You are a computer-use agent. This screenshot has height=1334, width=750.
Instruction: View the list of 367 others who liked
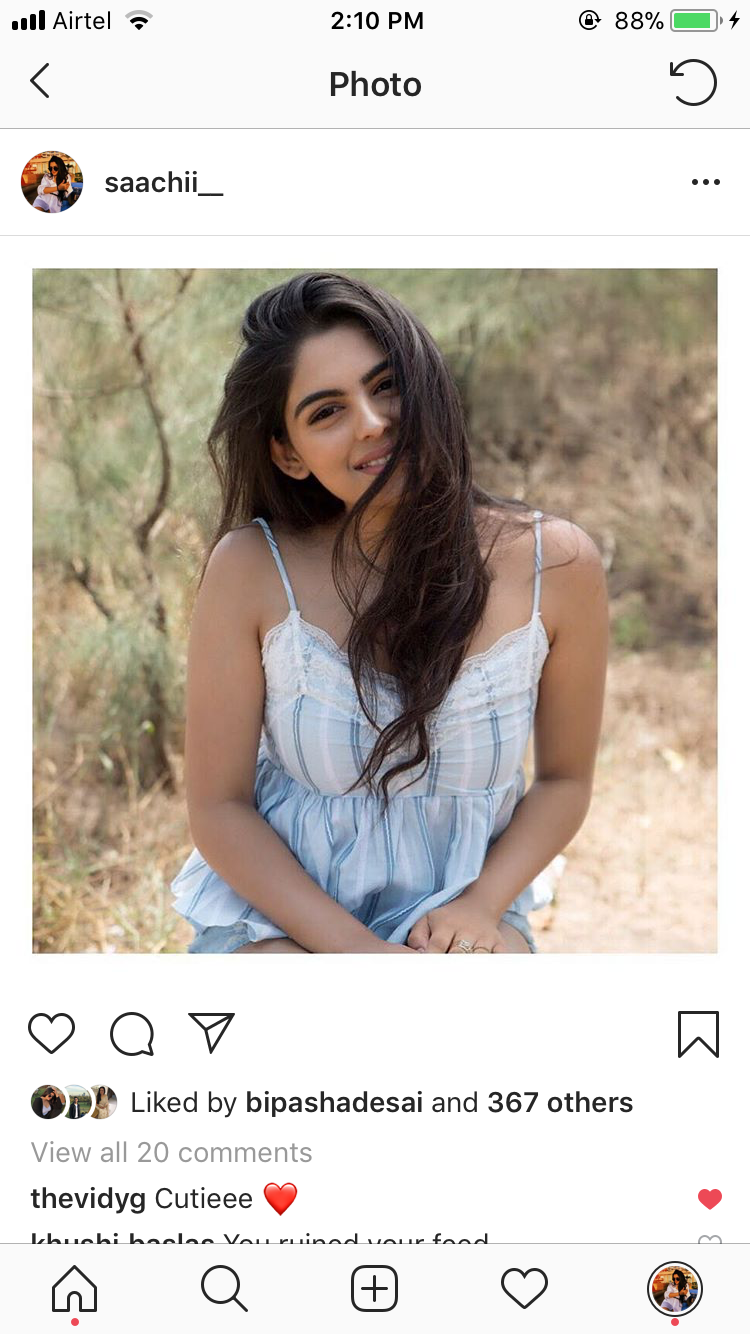(x=560, y=1102)
